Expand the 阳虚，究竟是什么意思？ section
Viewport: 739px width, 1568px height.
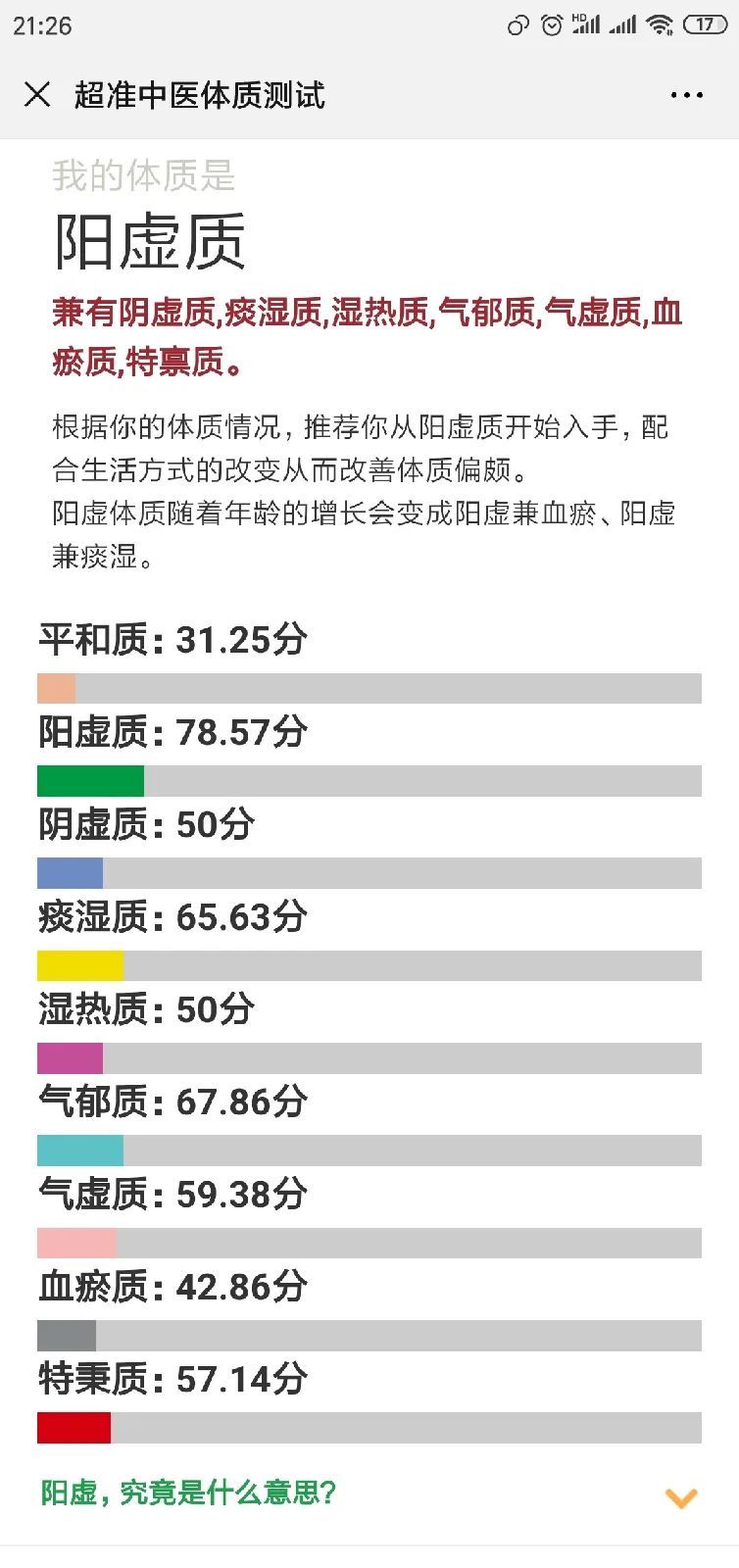click(x=680, y=1496)
